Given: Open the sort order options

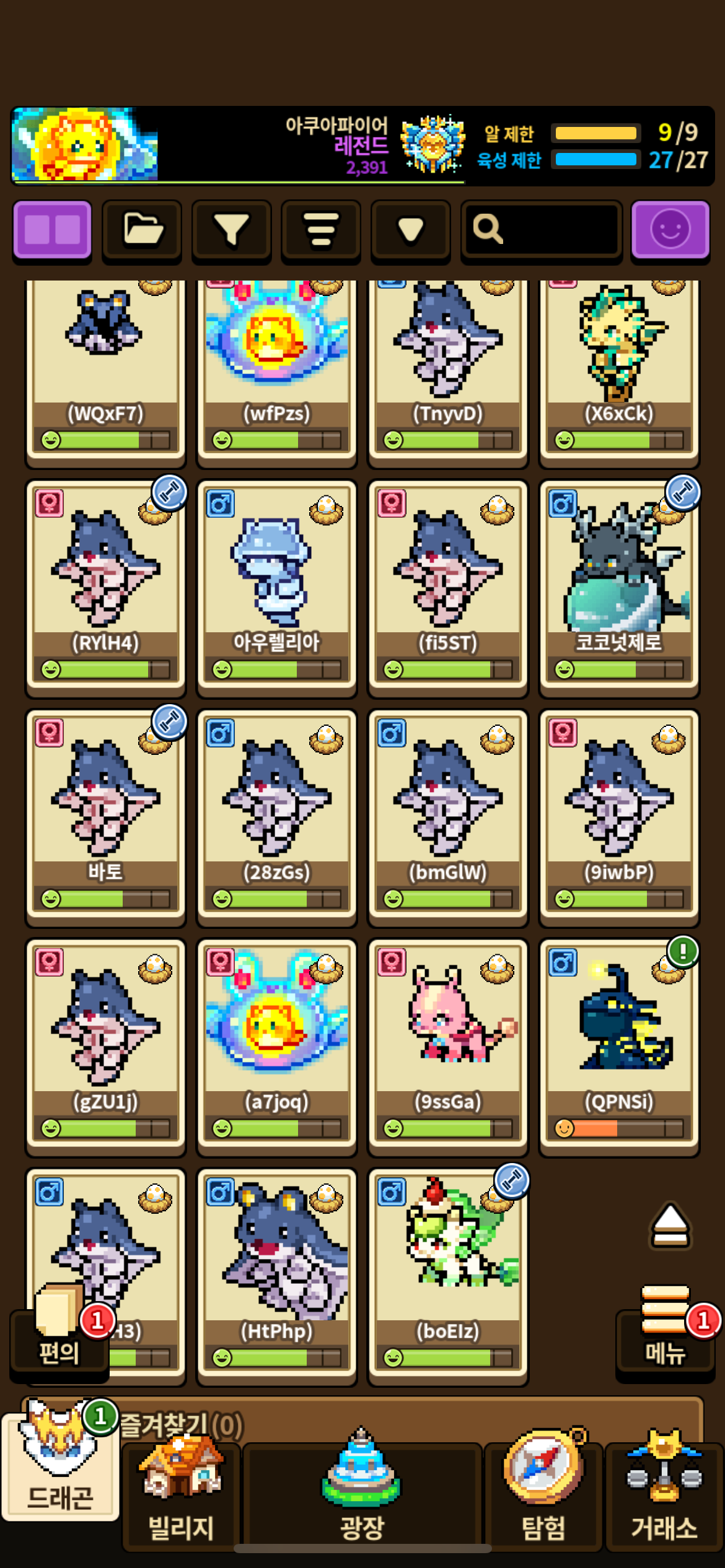Looking at the screenshot, I should point(321,230).
